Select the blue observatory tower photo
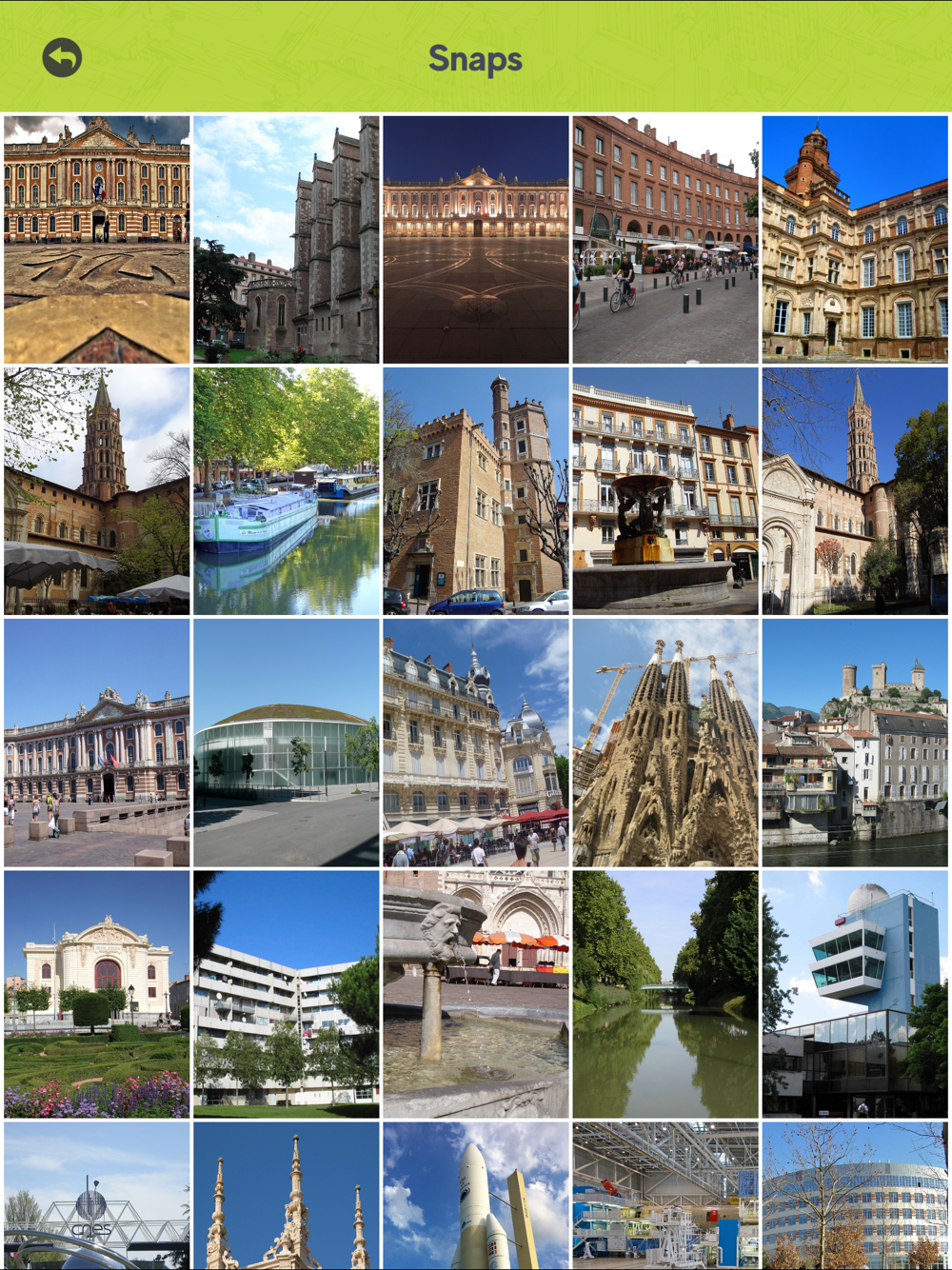The width and height of the screenshot is (952, 1270). click(855, 993)
